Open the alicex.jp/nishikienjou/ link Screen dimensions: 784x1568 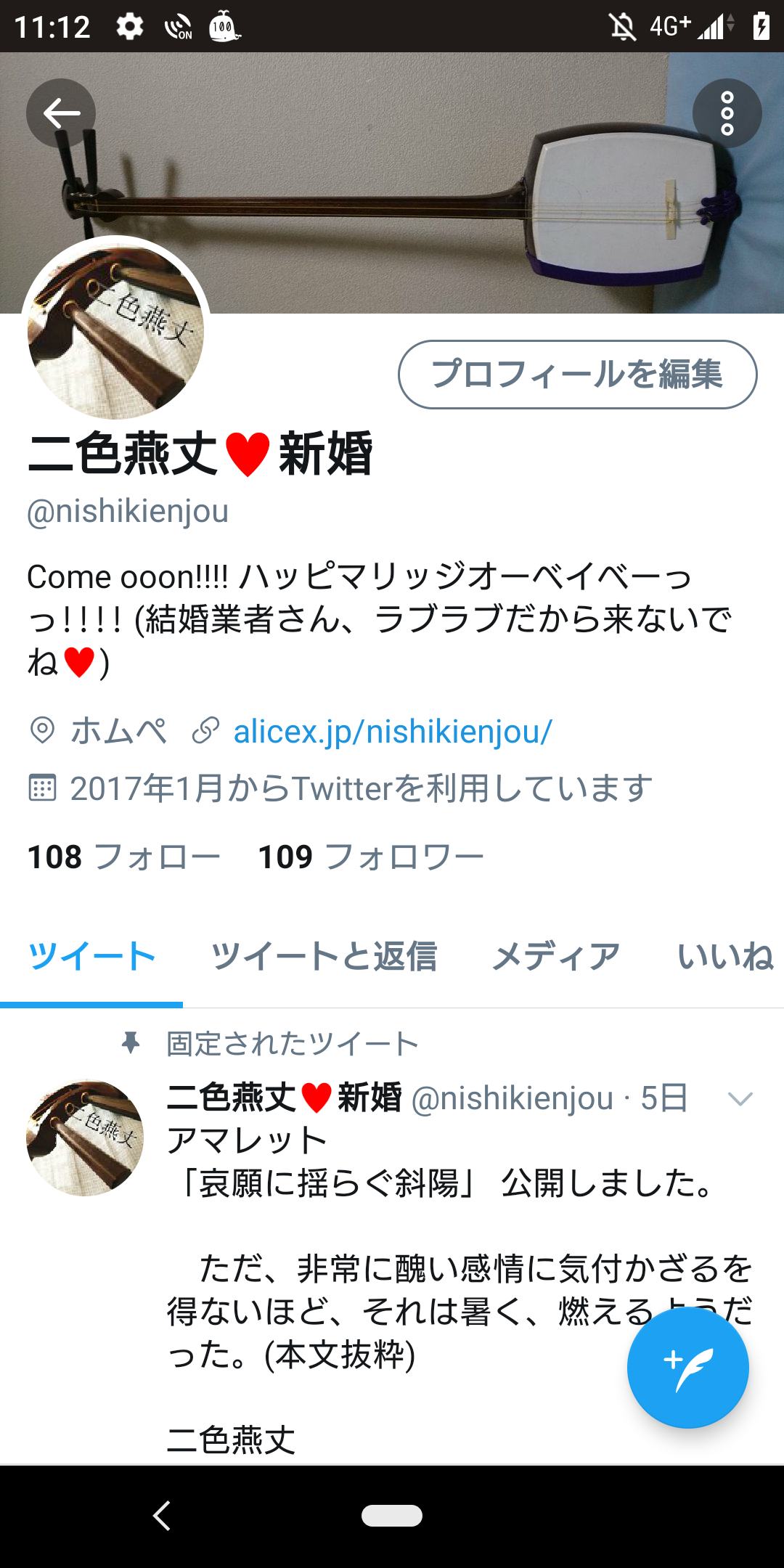[393, 731]
